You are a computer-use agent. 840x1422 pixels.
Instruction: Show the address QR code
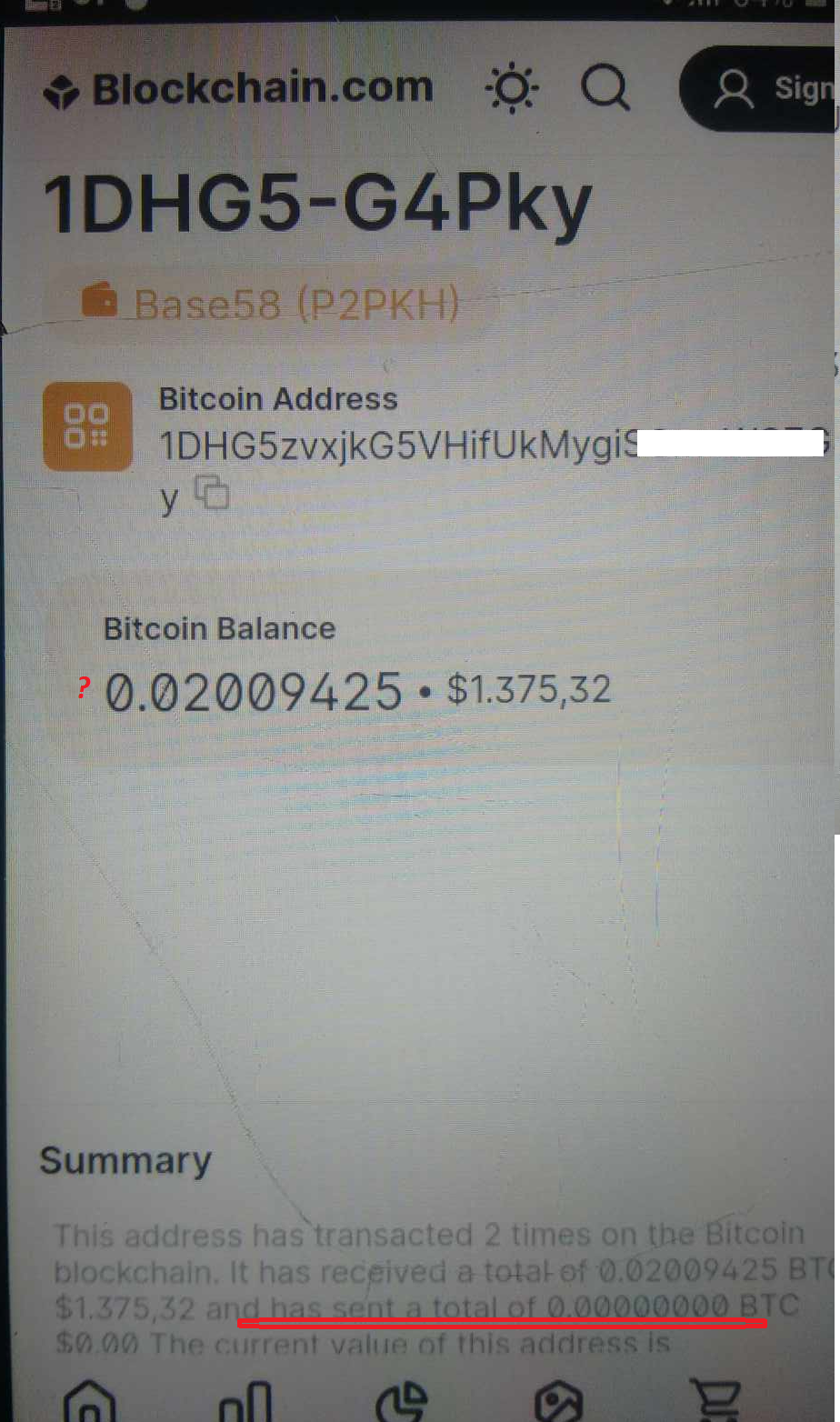point(87,426)
